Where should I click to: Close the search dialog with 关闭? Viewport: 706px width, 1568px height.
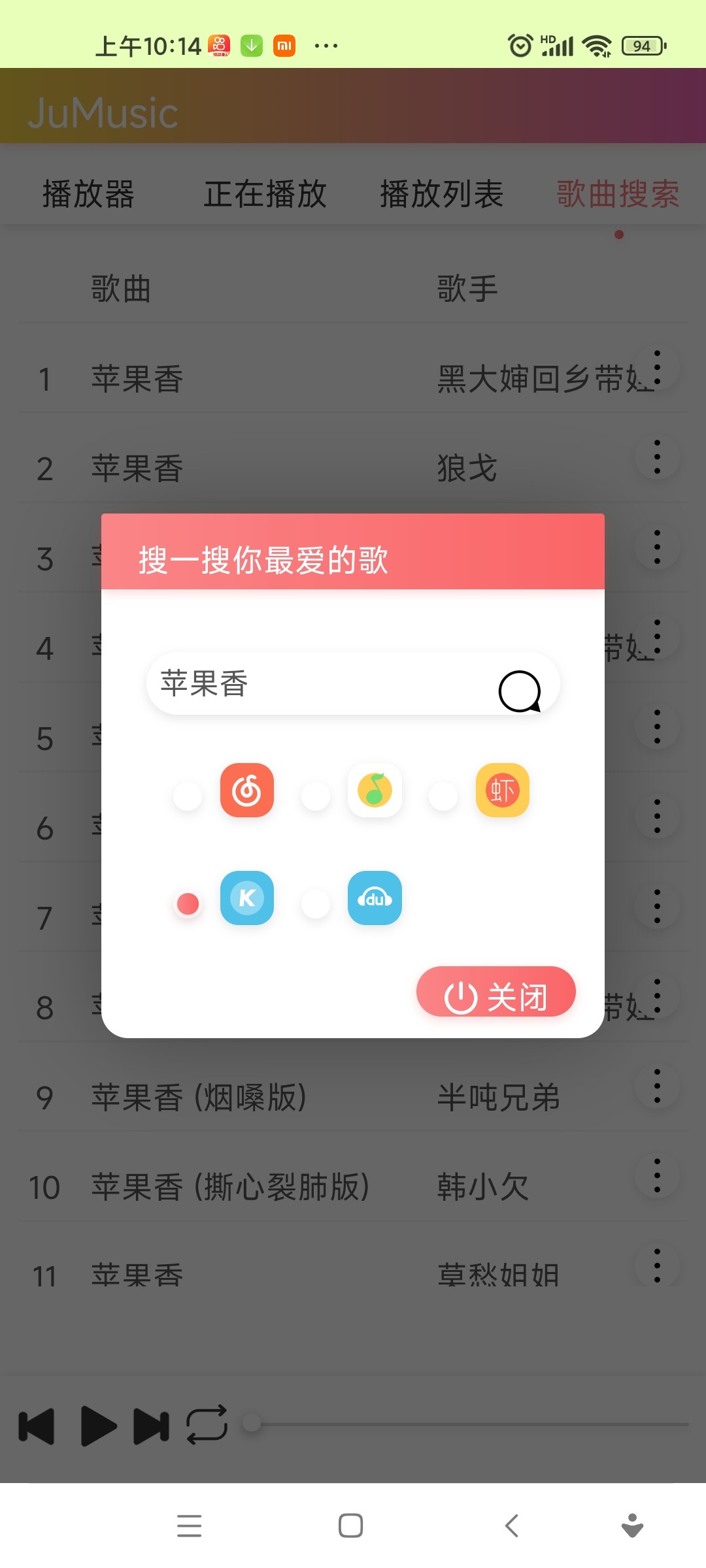496,992
